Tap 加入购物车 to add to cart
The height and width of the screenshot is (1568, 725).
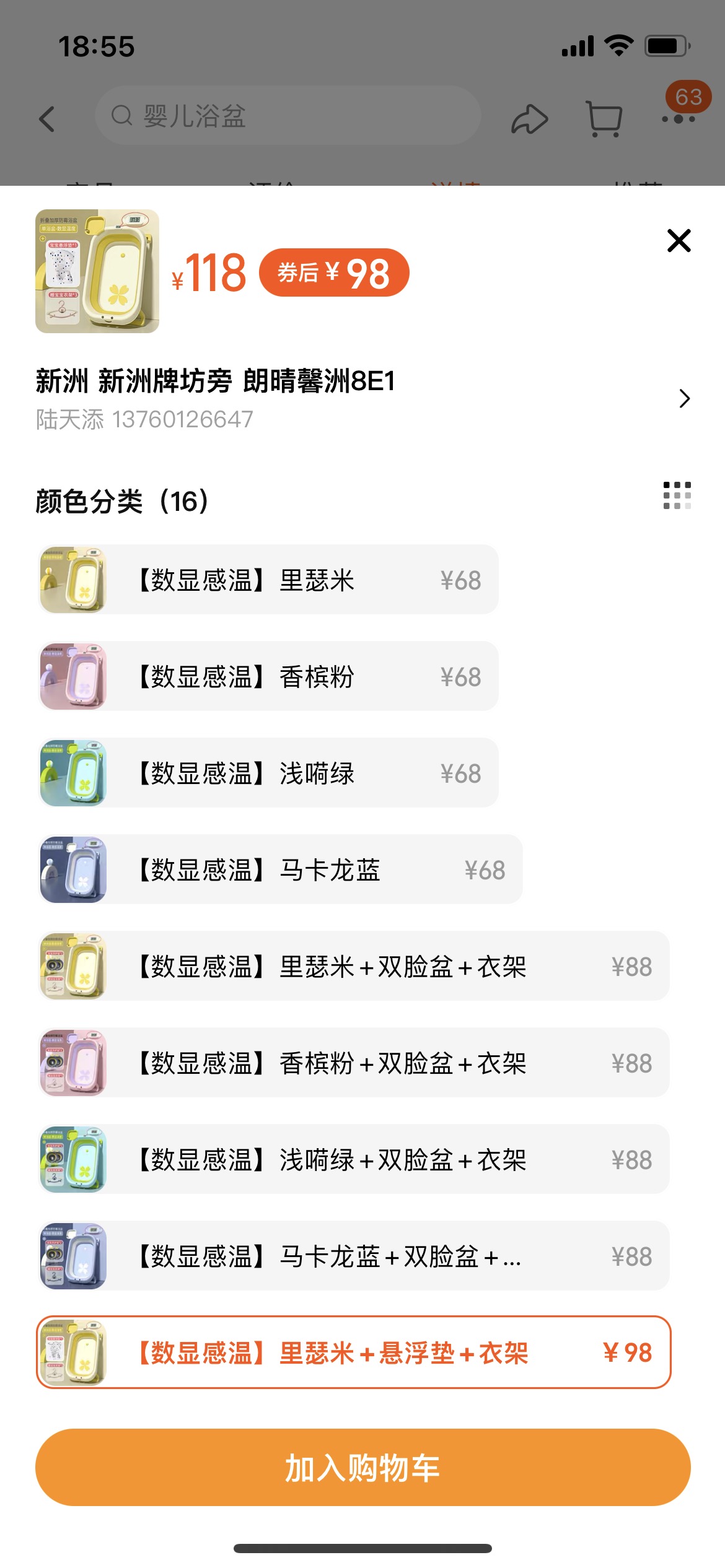tap(362, 1466)
